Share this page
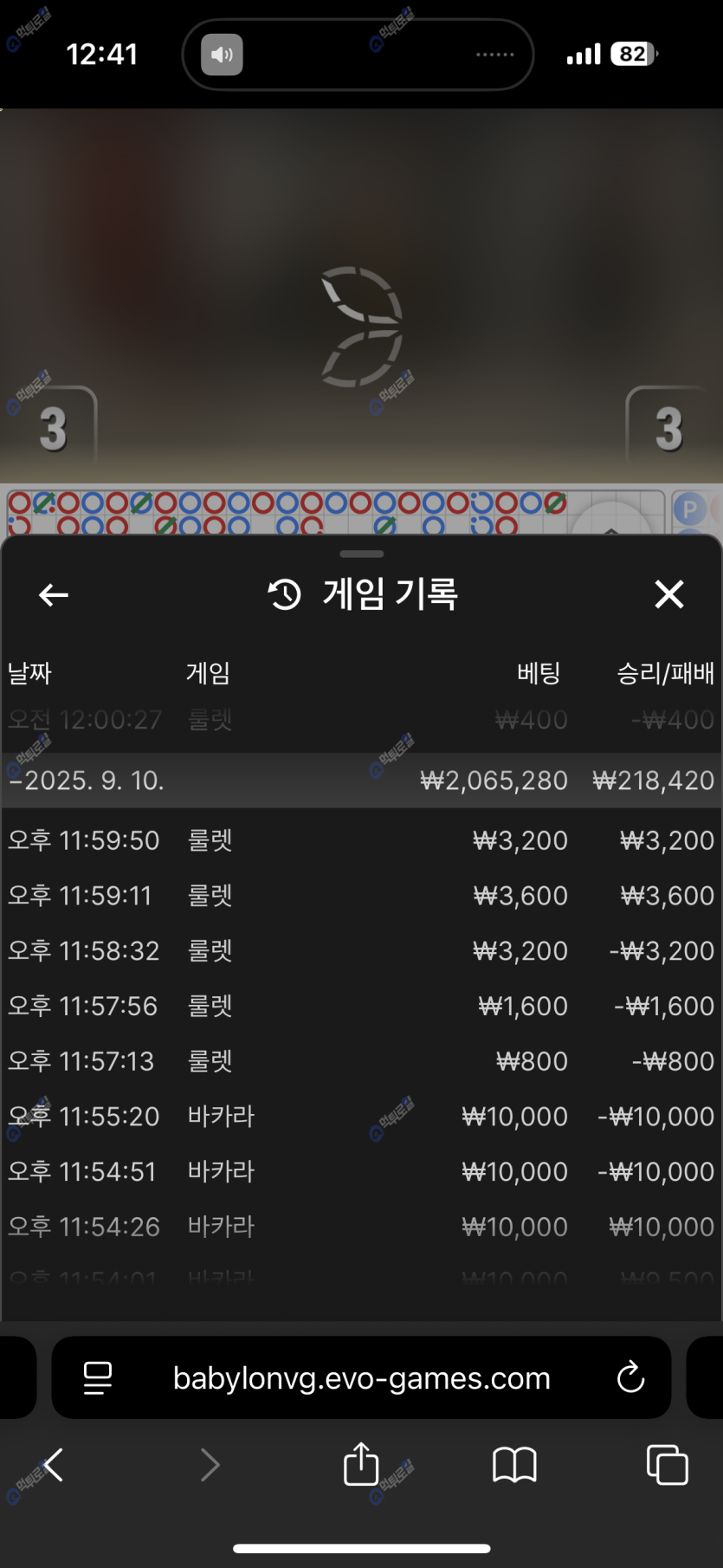 point(361,1464)
